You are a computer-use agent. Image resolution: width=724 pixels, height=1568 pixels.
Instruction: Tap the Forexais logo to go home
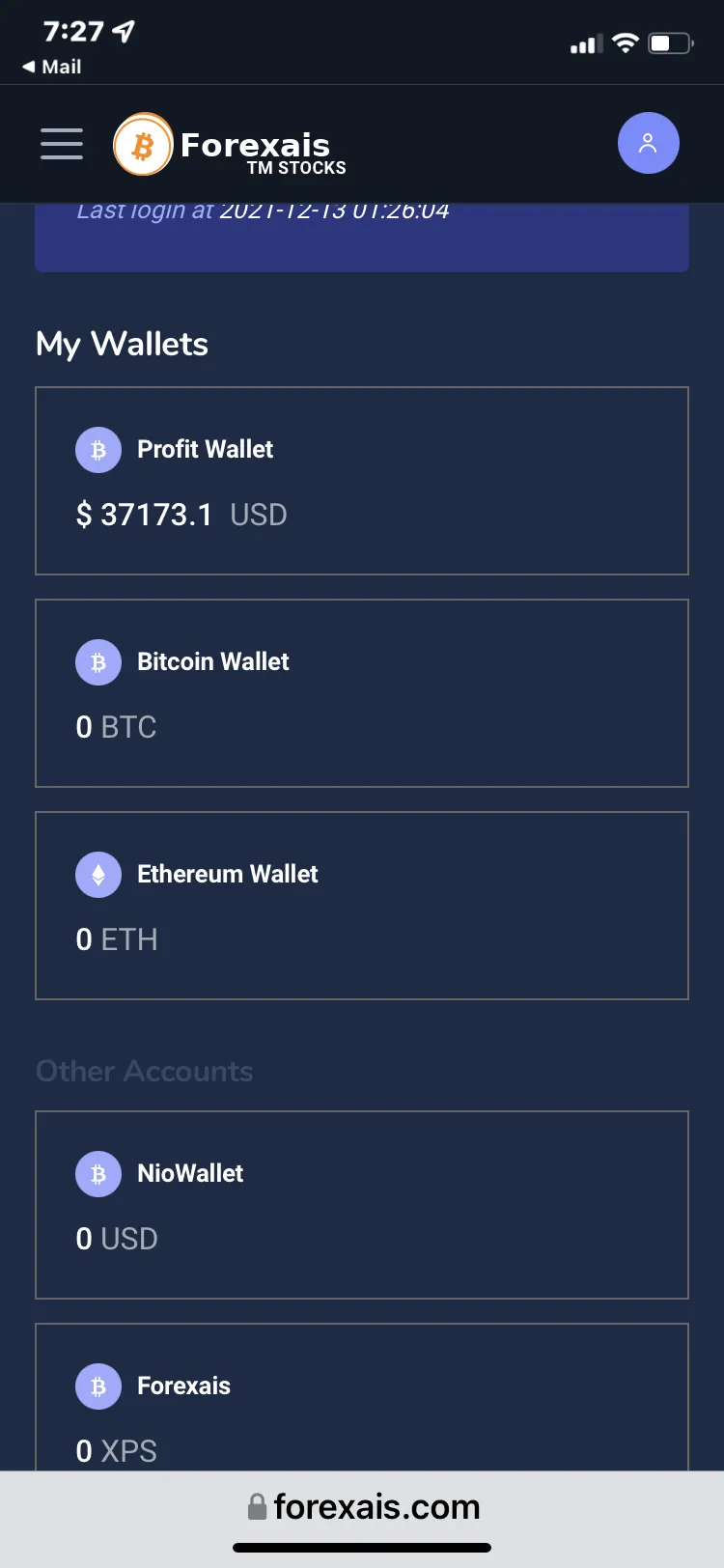(x=230, y=145)
